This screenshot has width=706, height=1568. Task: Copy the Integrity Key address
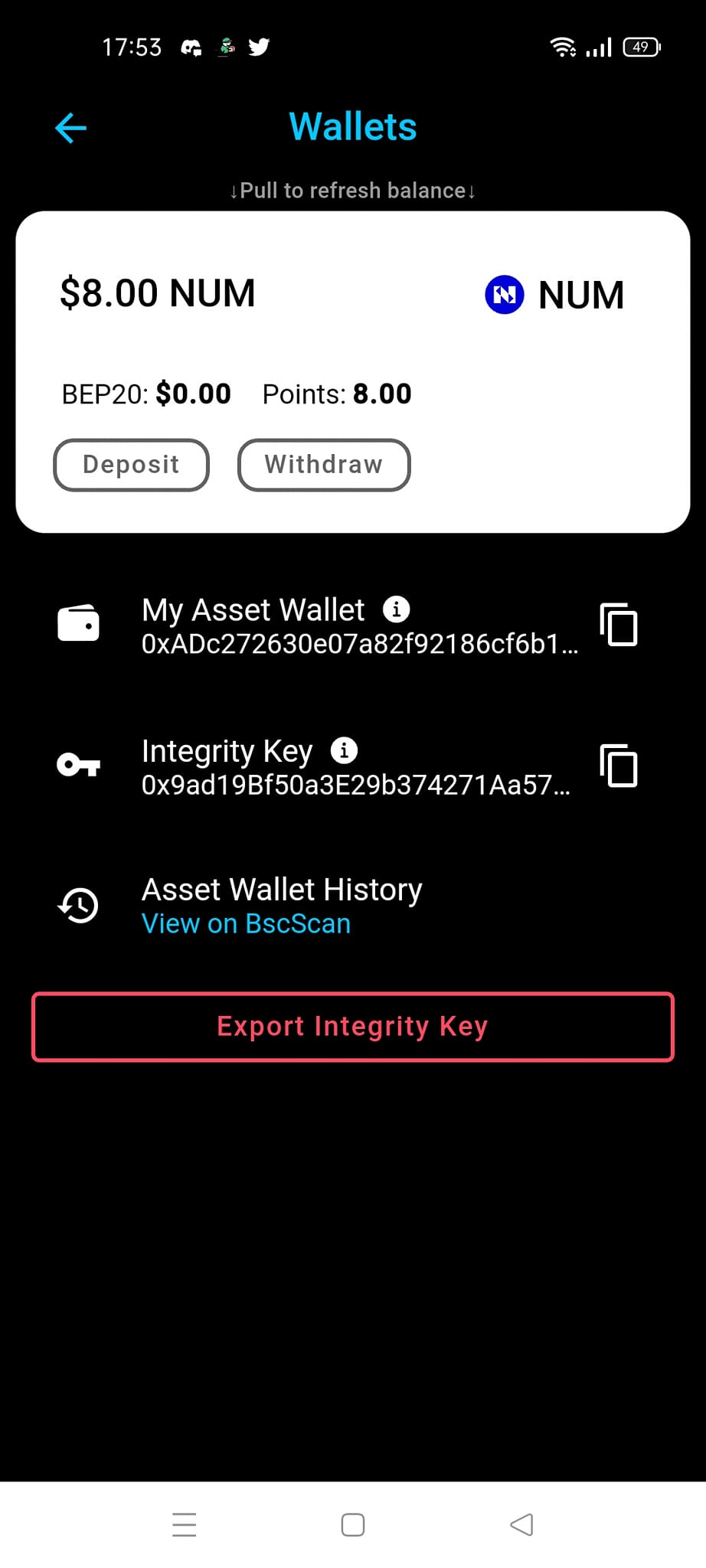coord(619,766)
